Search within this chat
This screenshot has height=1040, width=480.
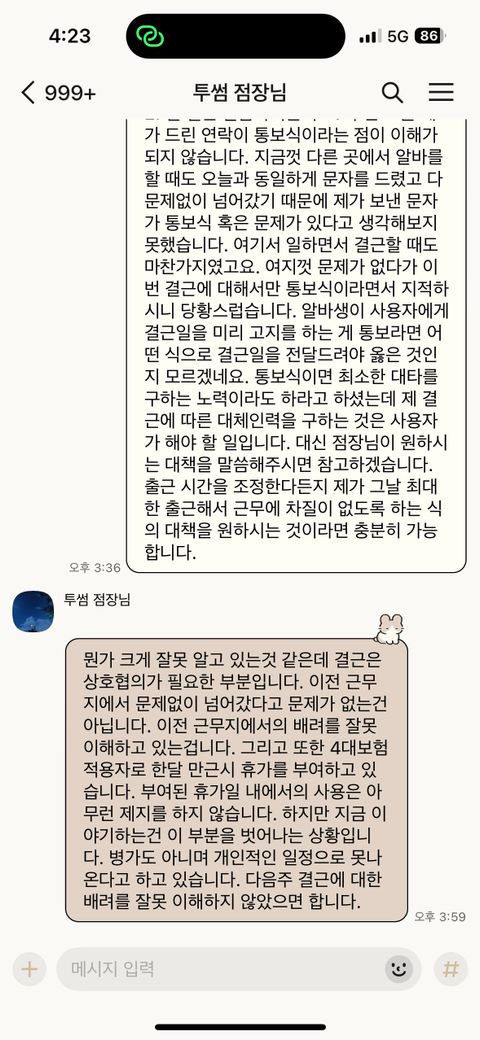coord(392,92)
